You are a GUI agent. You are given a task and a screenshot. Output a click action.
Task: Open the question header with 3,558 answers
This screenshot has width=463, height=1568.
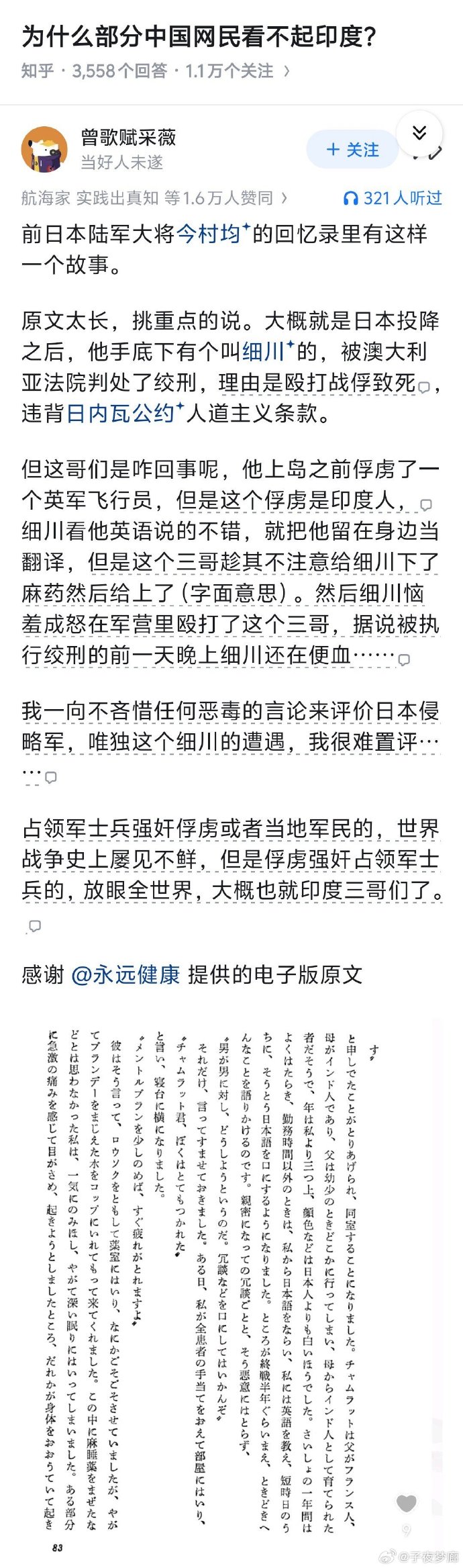pyautogui.click(x=199, y=51)
